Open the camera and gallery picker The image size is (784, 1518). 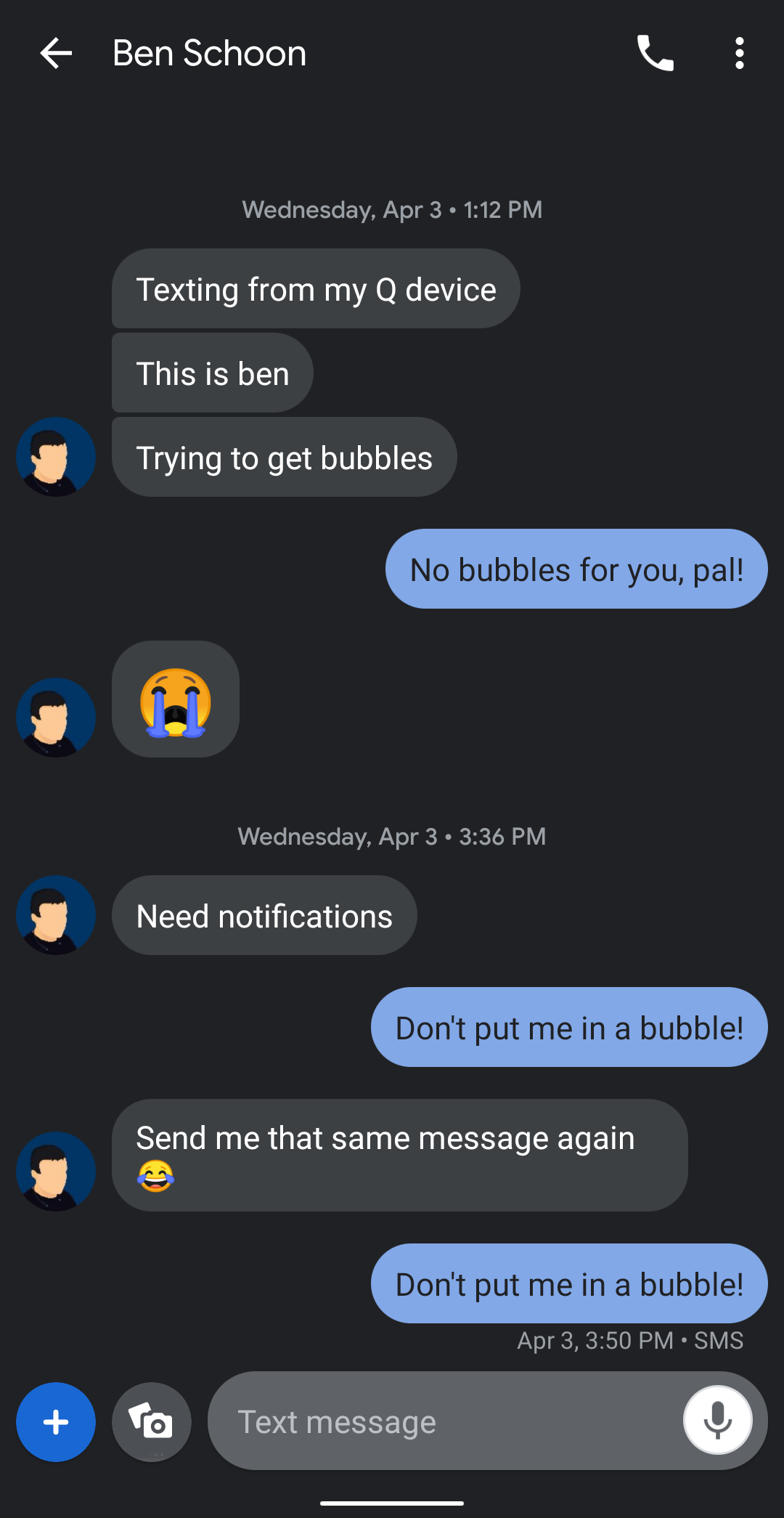click(152, 1421)
